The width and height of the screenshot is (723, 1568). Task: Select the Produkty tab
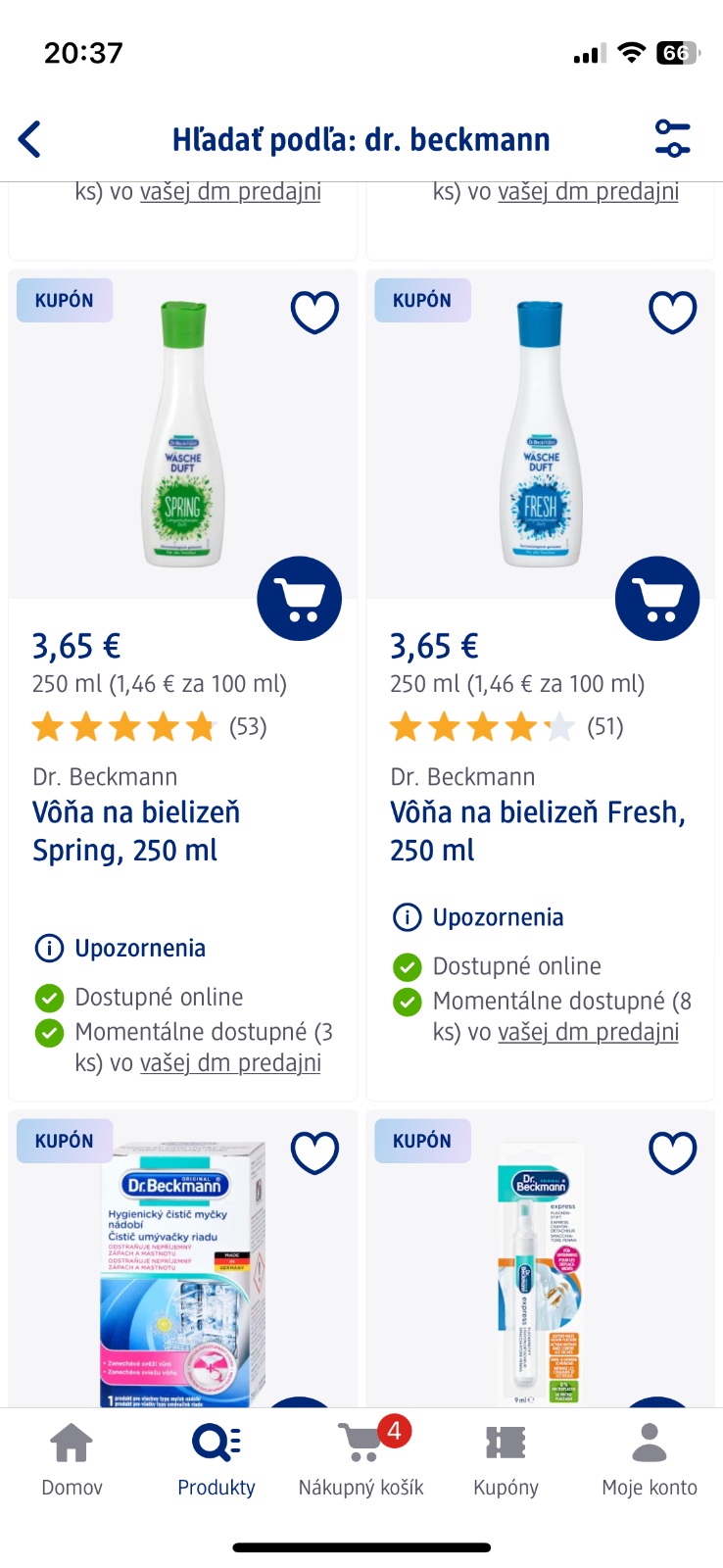[216, 1458]
